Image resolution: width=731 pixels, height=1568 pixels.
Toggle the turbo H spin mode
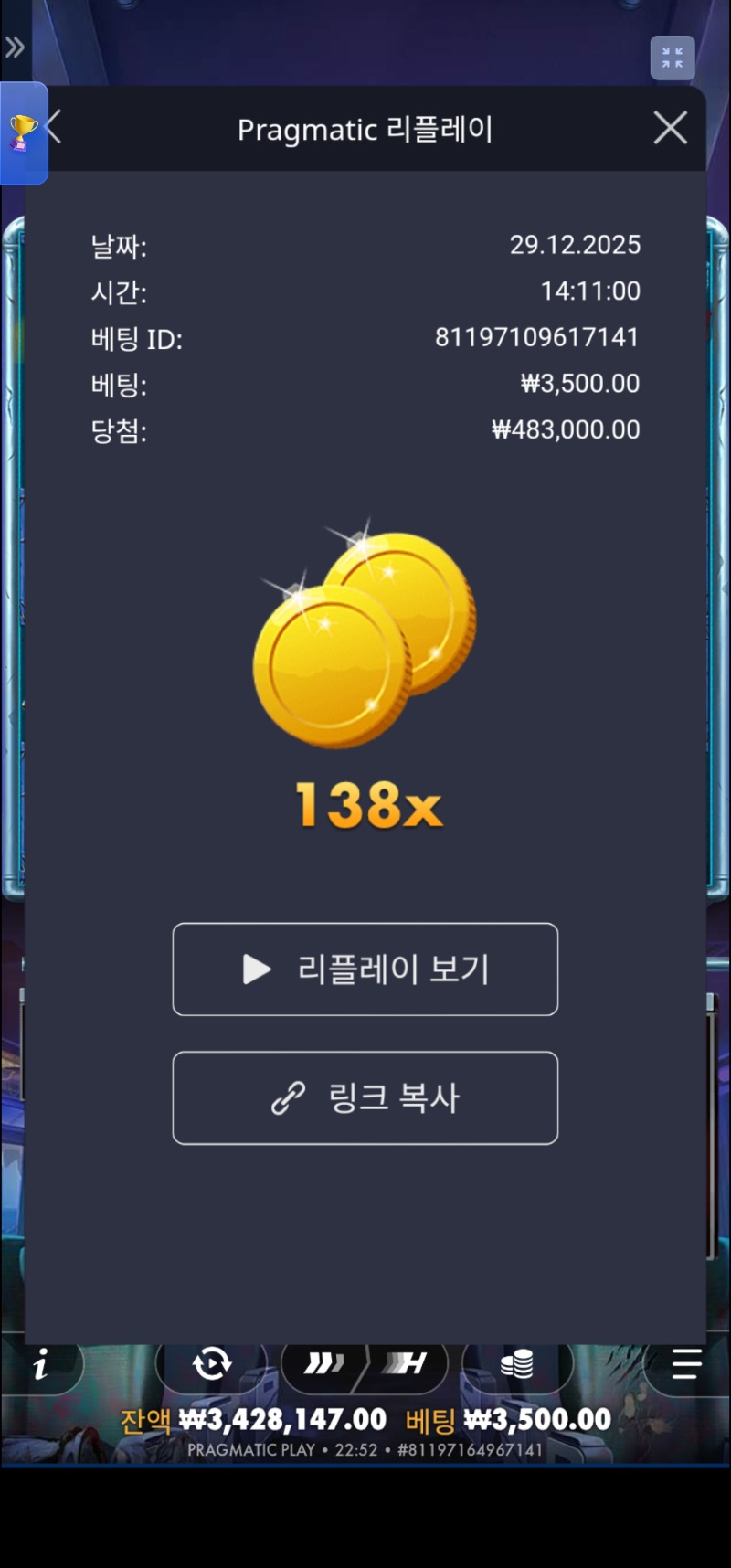(406, 1364)
